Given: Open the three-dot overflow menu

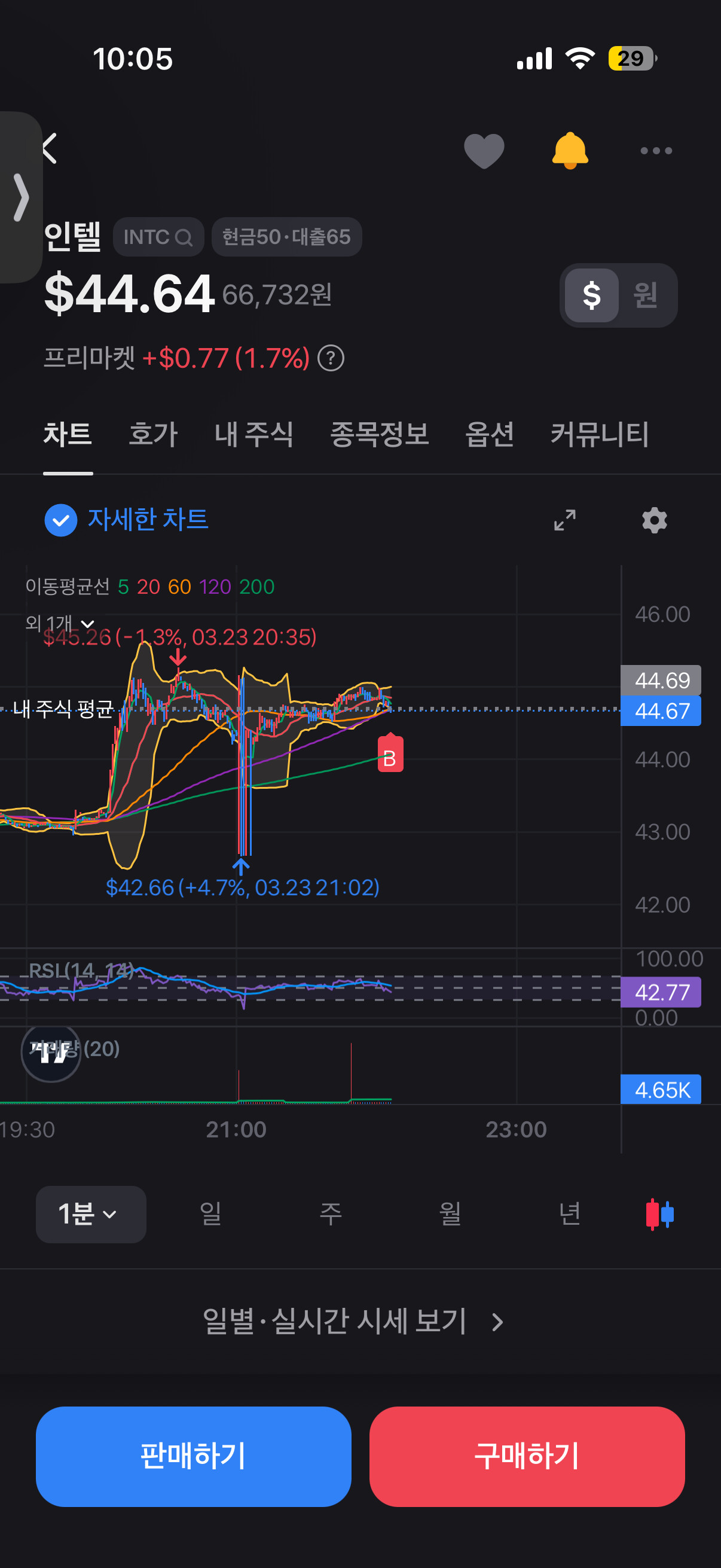Looking at the screenshot, I should 656,150.
